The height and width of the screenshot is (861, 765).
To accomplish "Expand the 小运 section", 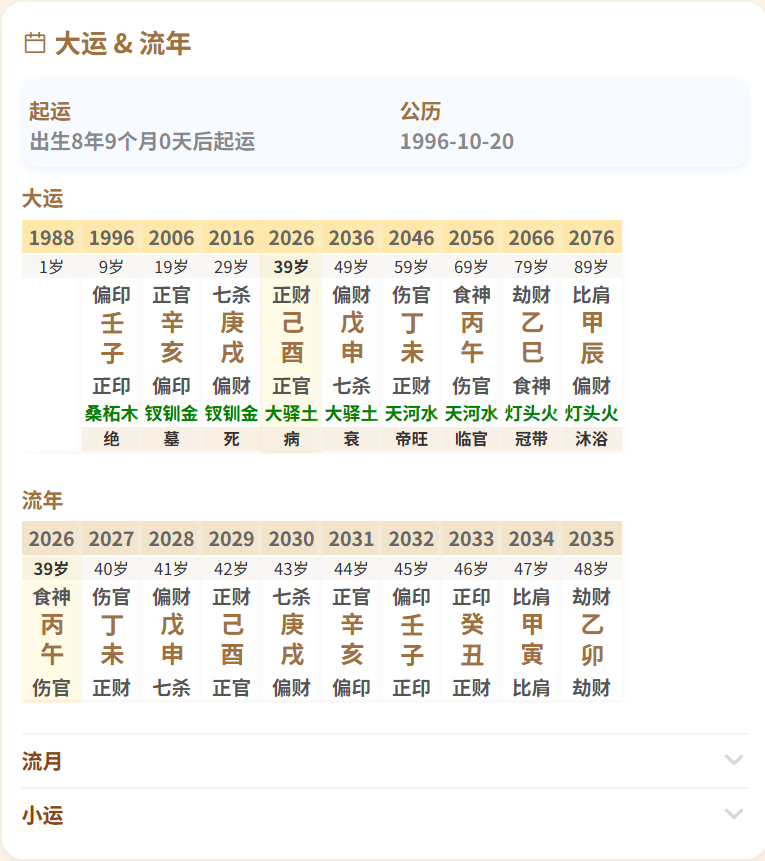I will pos(382,815).
